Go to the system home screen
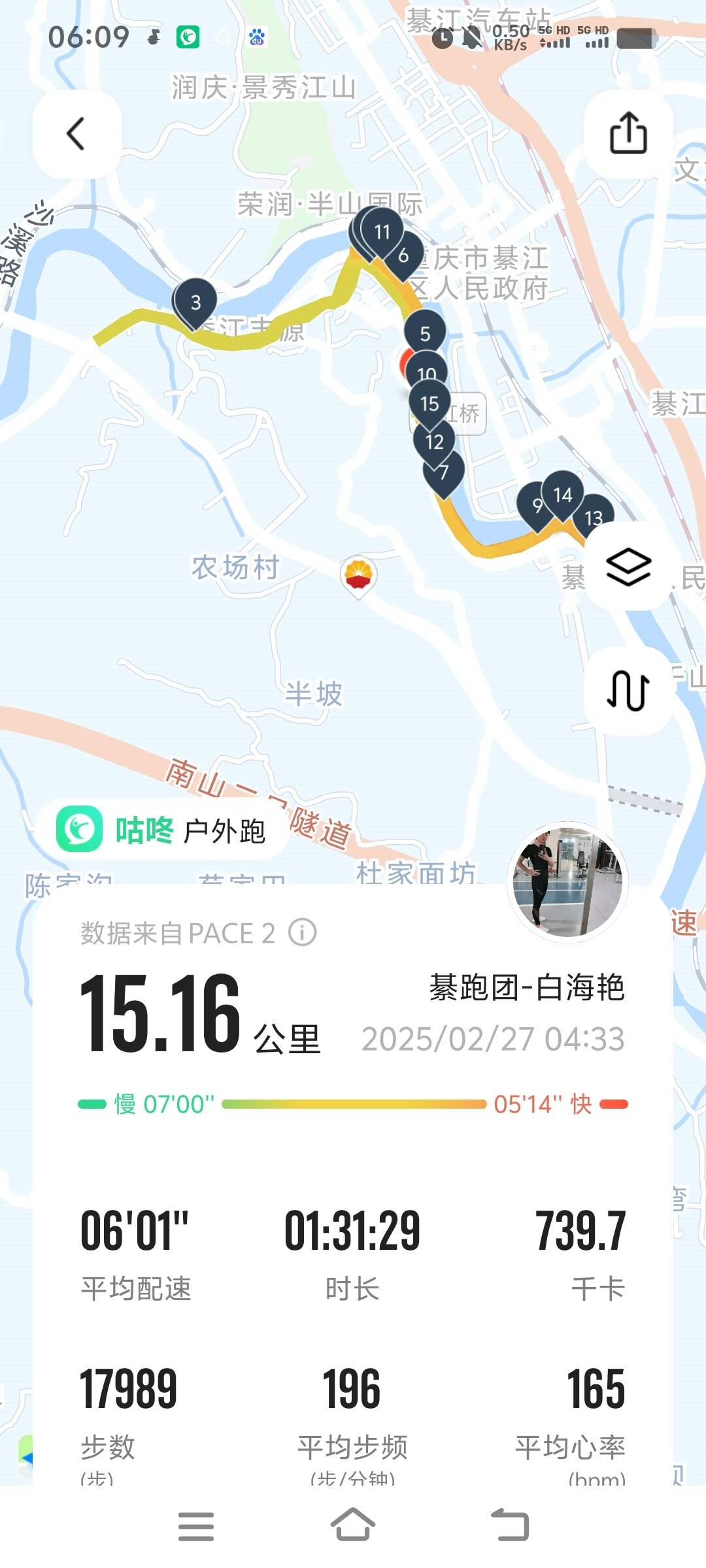The height and width of the screenshot is (1568, 706). tap(353, 1526)
